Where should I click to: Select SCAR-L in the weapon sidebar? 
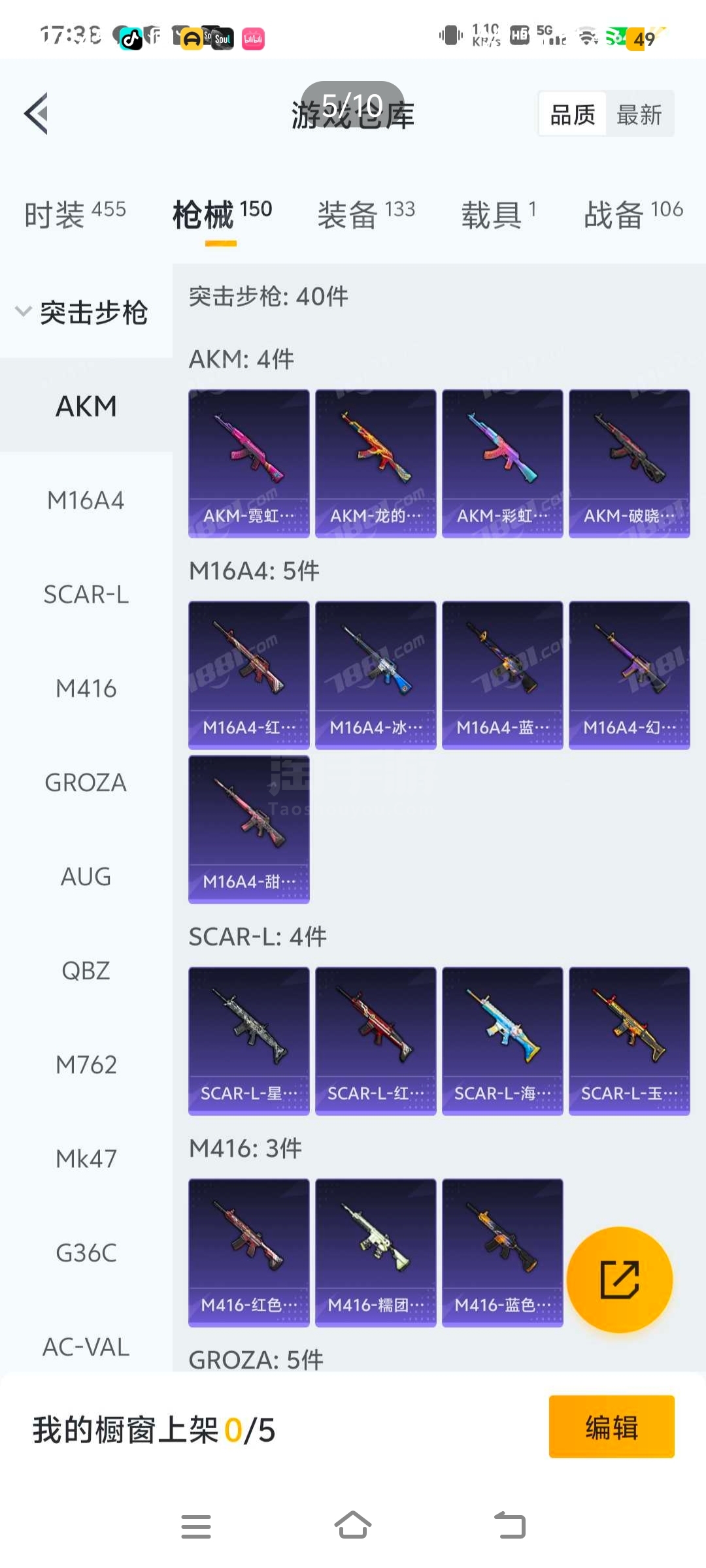pyautogui.click(x=86, y=595)
